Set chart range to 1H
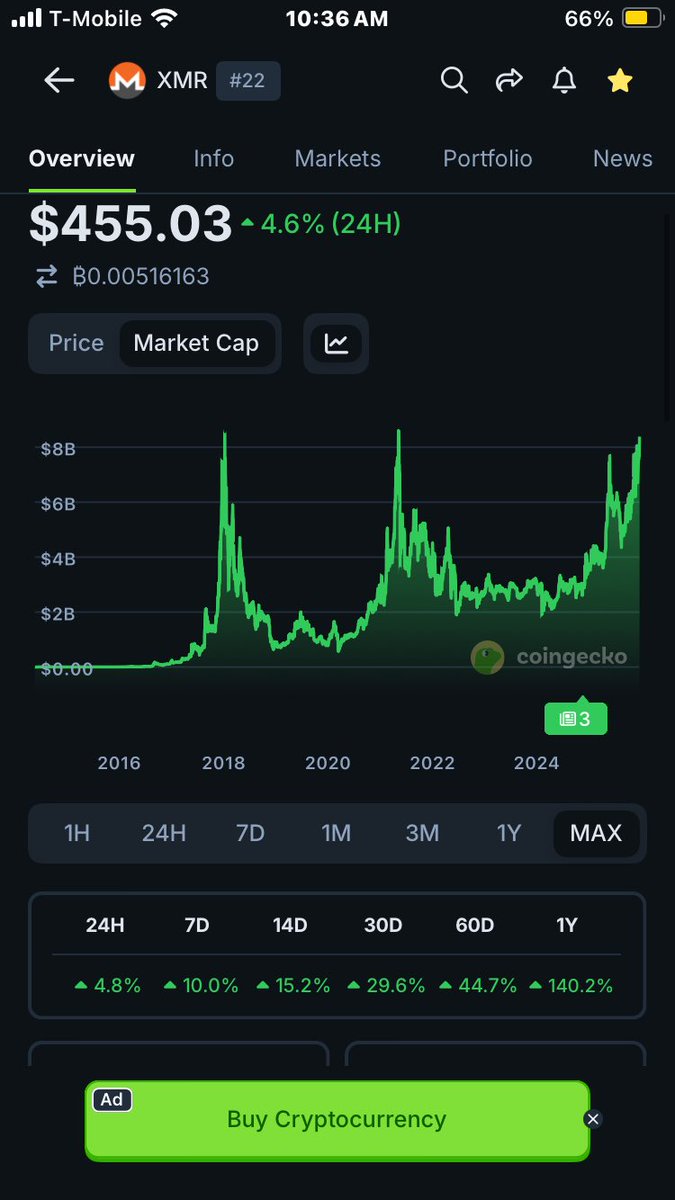The image size is (675, 1200). point(77,833)
